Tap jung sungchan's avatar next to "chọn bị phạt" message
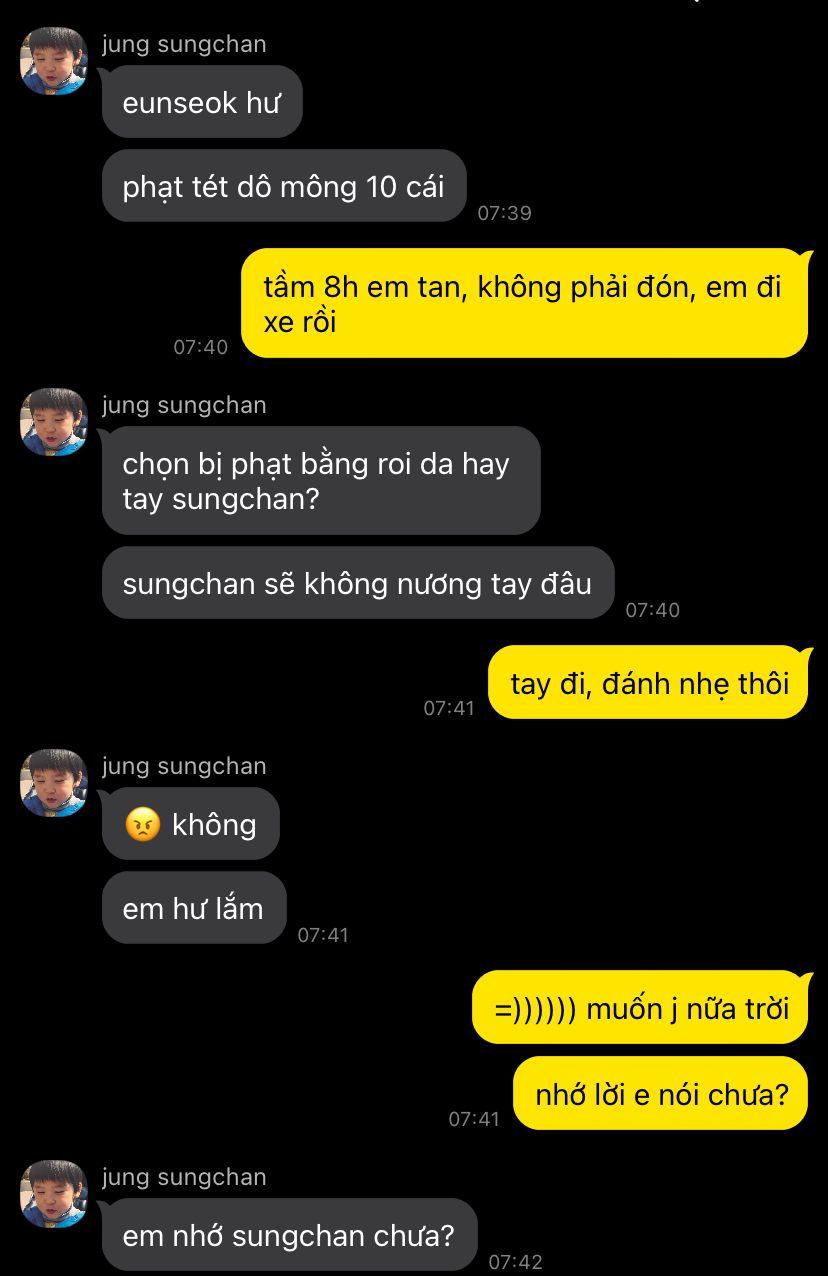The width and height of the screenshot is (828, 1276). coord(54,422)
